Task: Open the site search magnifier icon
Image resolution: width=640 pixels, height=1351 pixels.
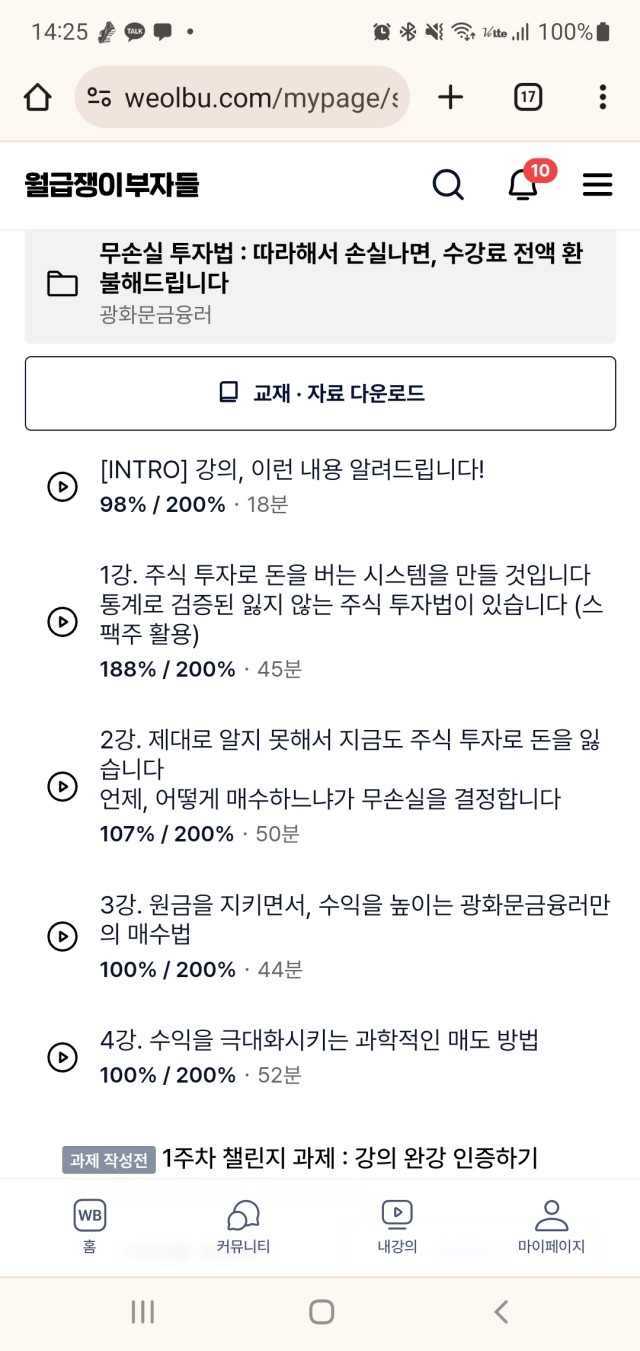Action: click(447, 185)
